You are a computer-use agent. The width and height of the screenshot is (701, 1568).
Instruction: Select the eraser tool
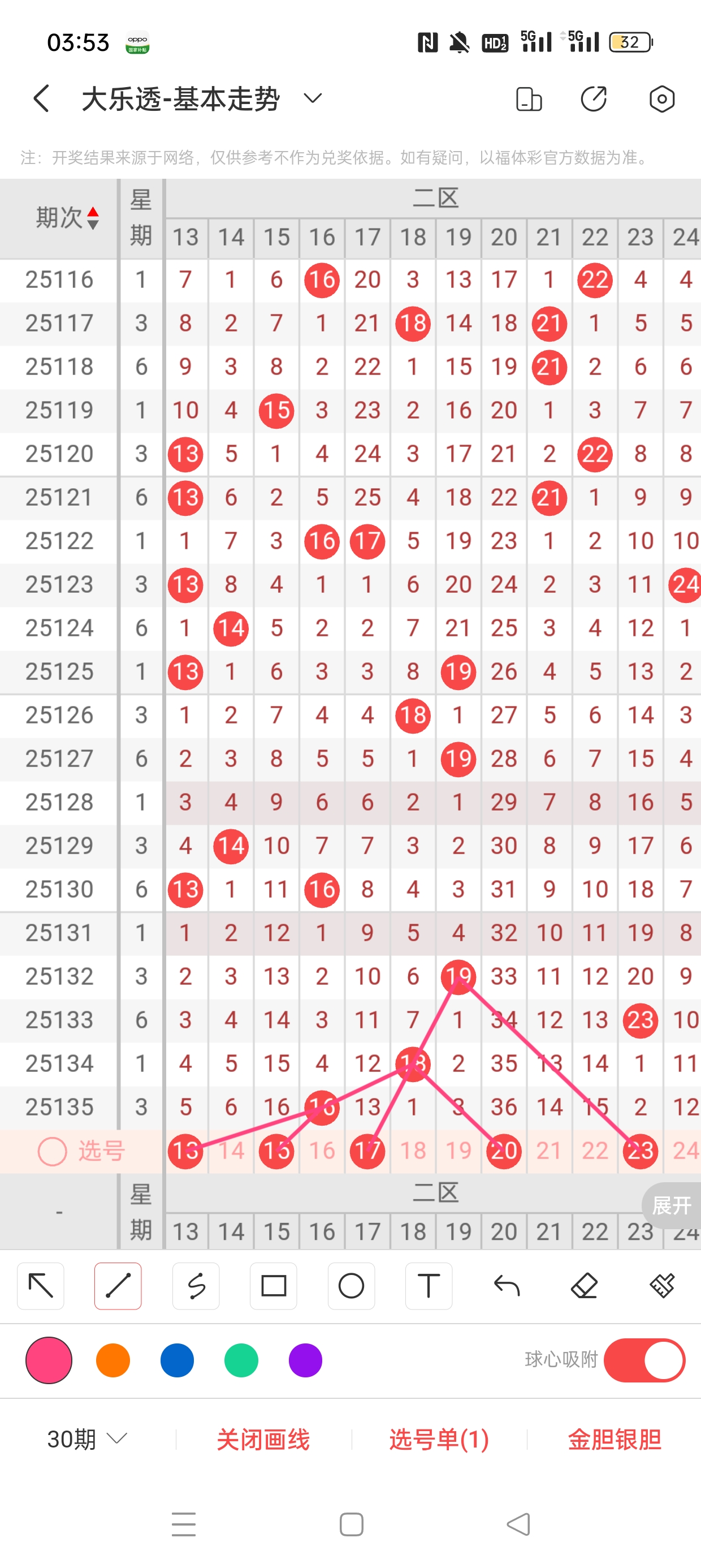pyautogui.click(x=584, y=1286)
